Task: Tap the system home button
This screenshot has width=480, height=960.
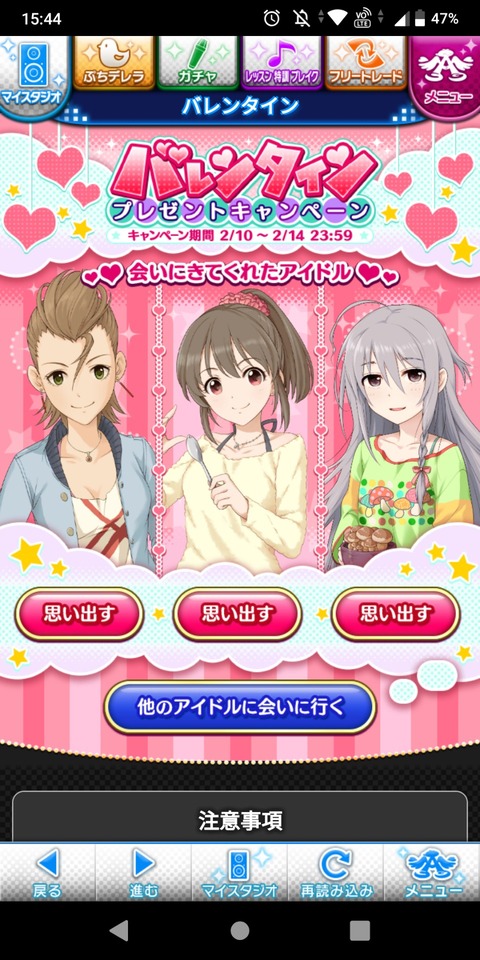Action: (239, 931)
